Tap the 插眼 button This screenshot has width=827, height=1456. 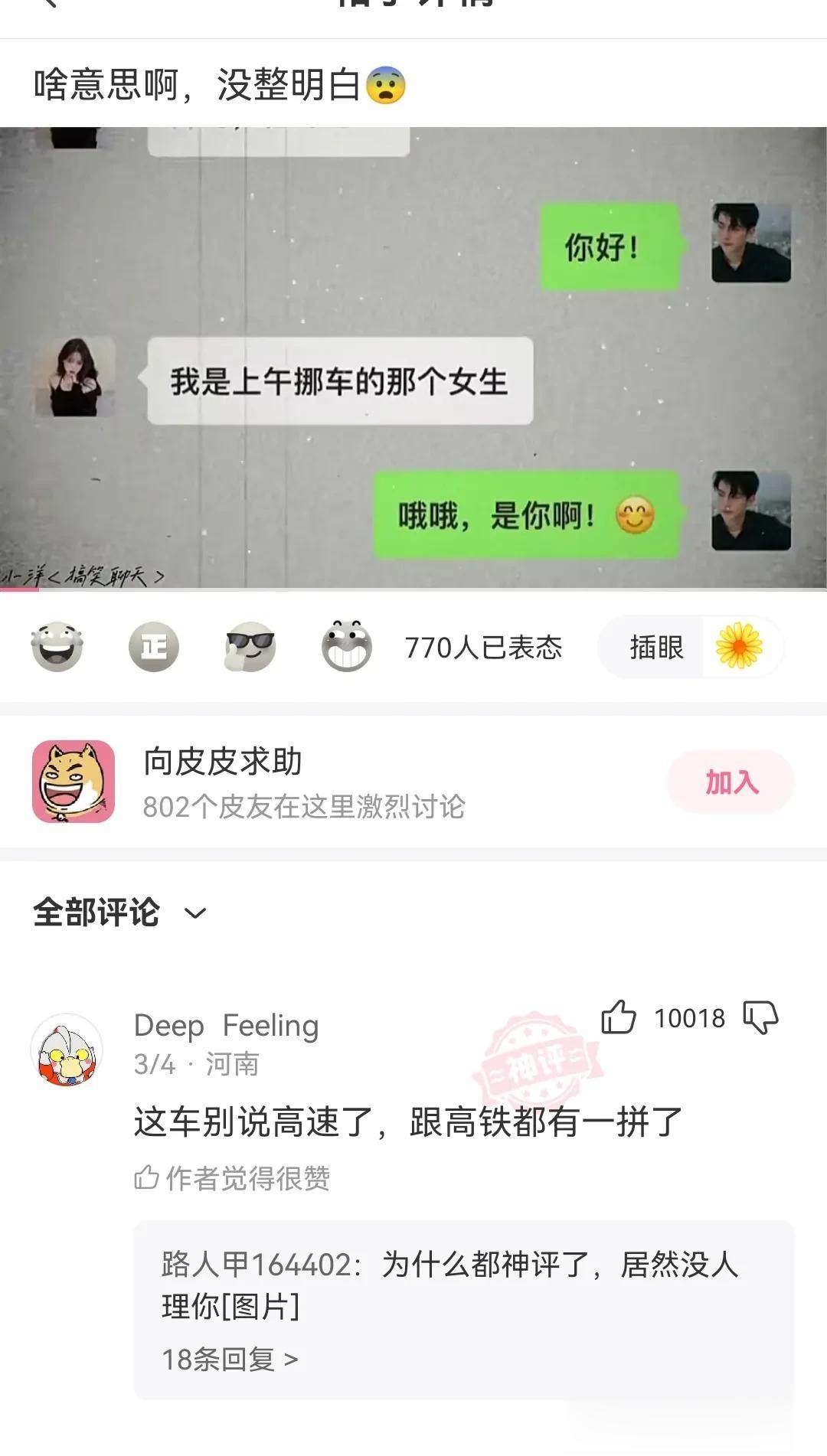point(691,648)
